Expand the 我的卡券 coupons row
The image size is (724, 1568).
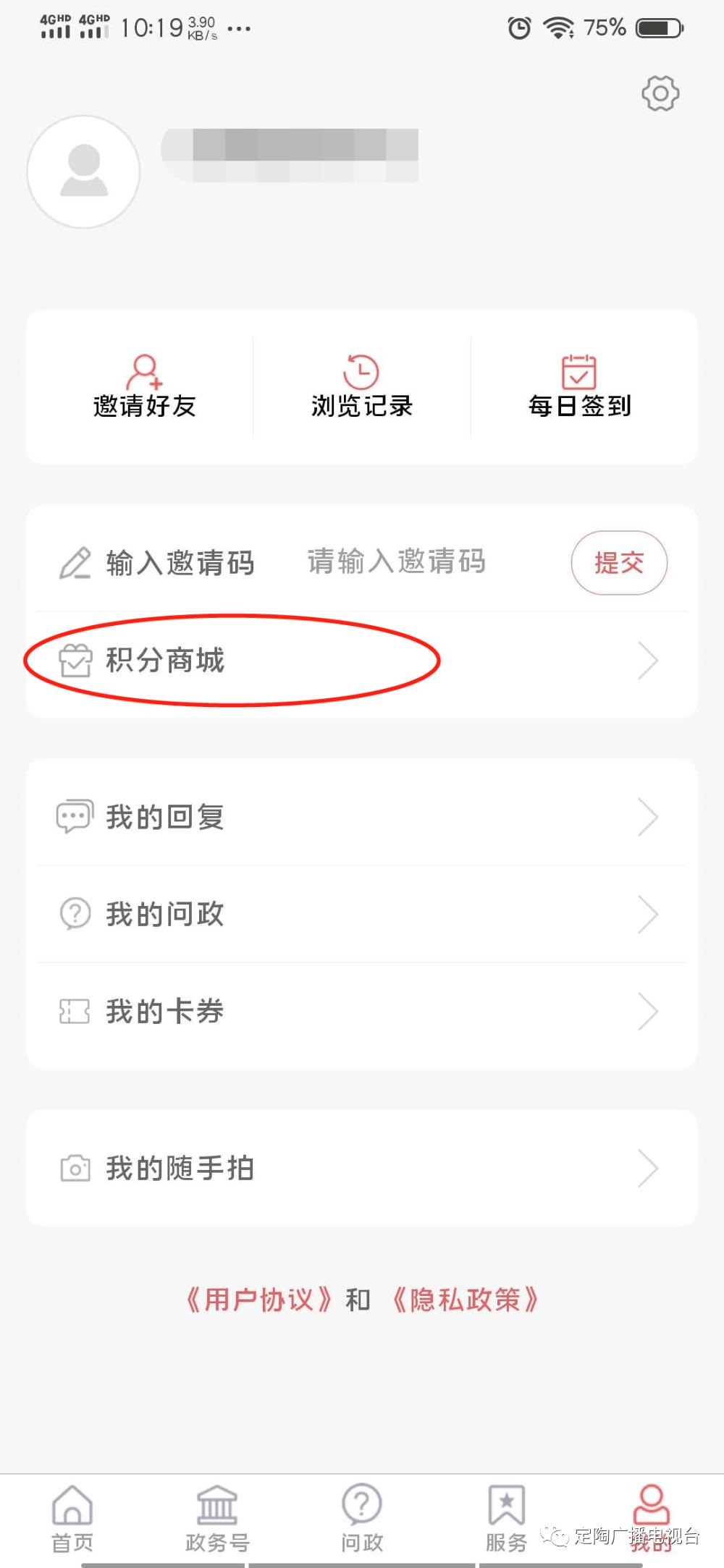[647, 1012]
